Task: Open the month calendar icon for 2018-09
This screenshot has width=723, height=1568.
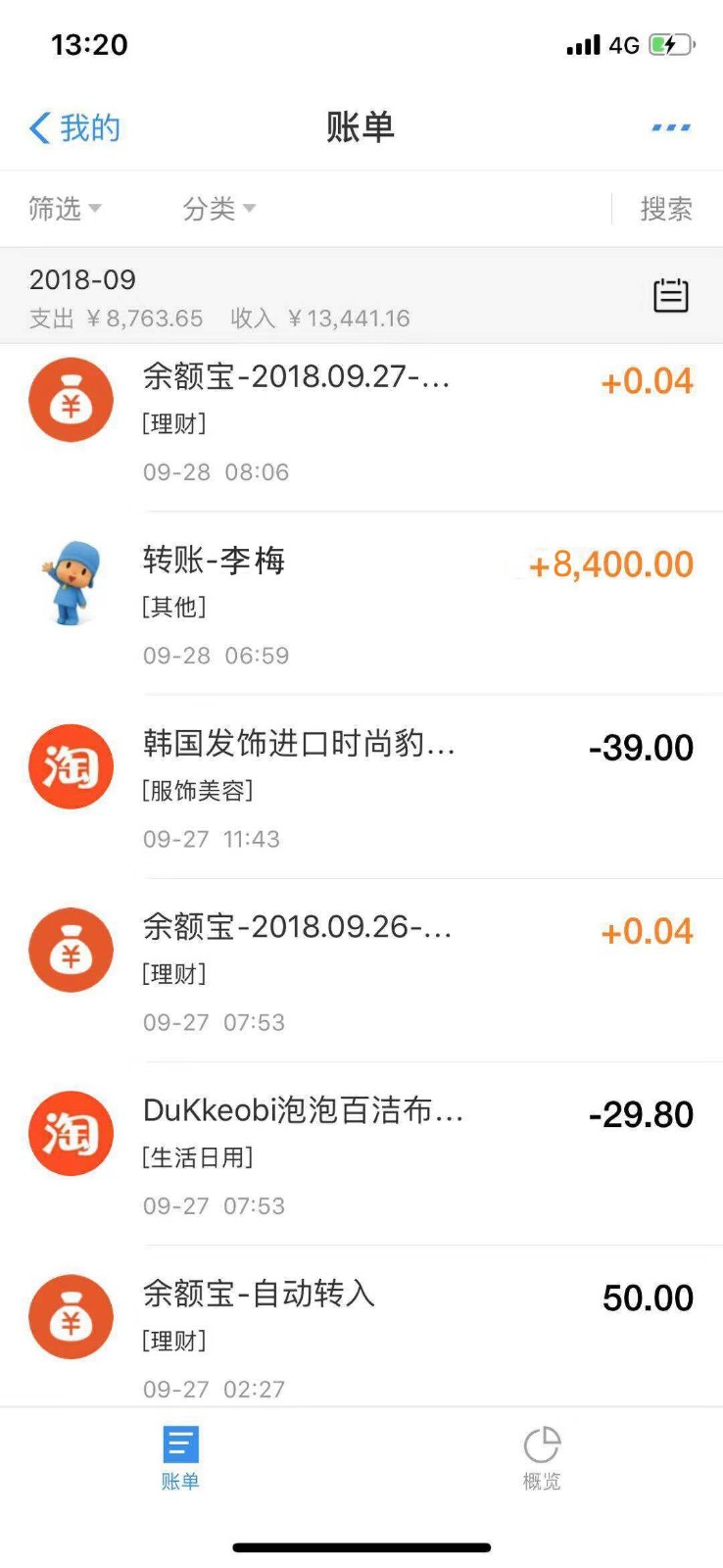Action: point(671,295)
